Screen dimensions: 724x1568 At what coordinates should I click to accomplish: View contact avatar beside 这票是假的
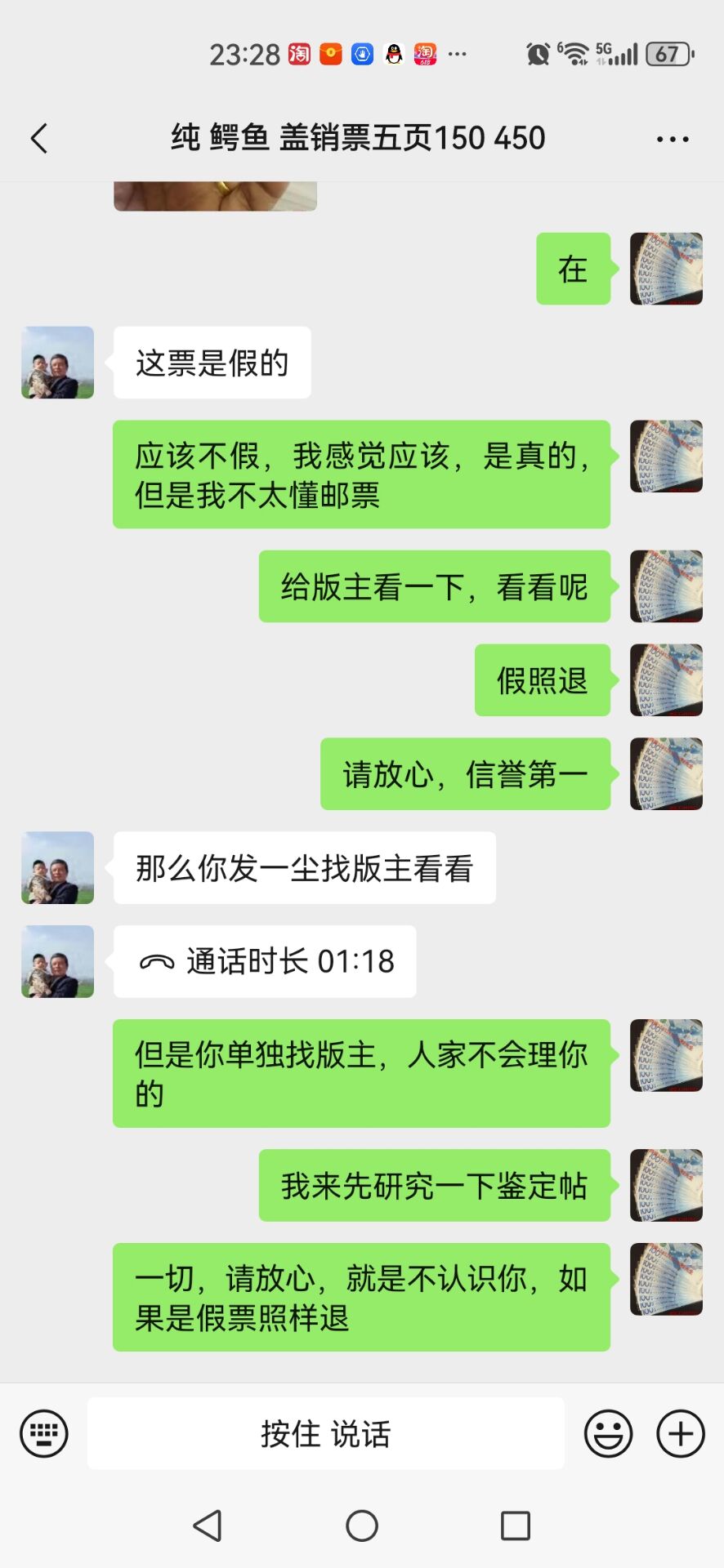tap(57, 363)
